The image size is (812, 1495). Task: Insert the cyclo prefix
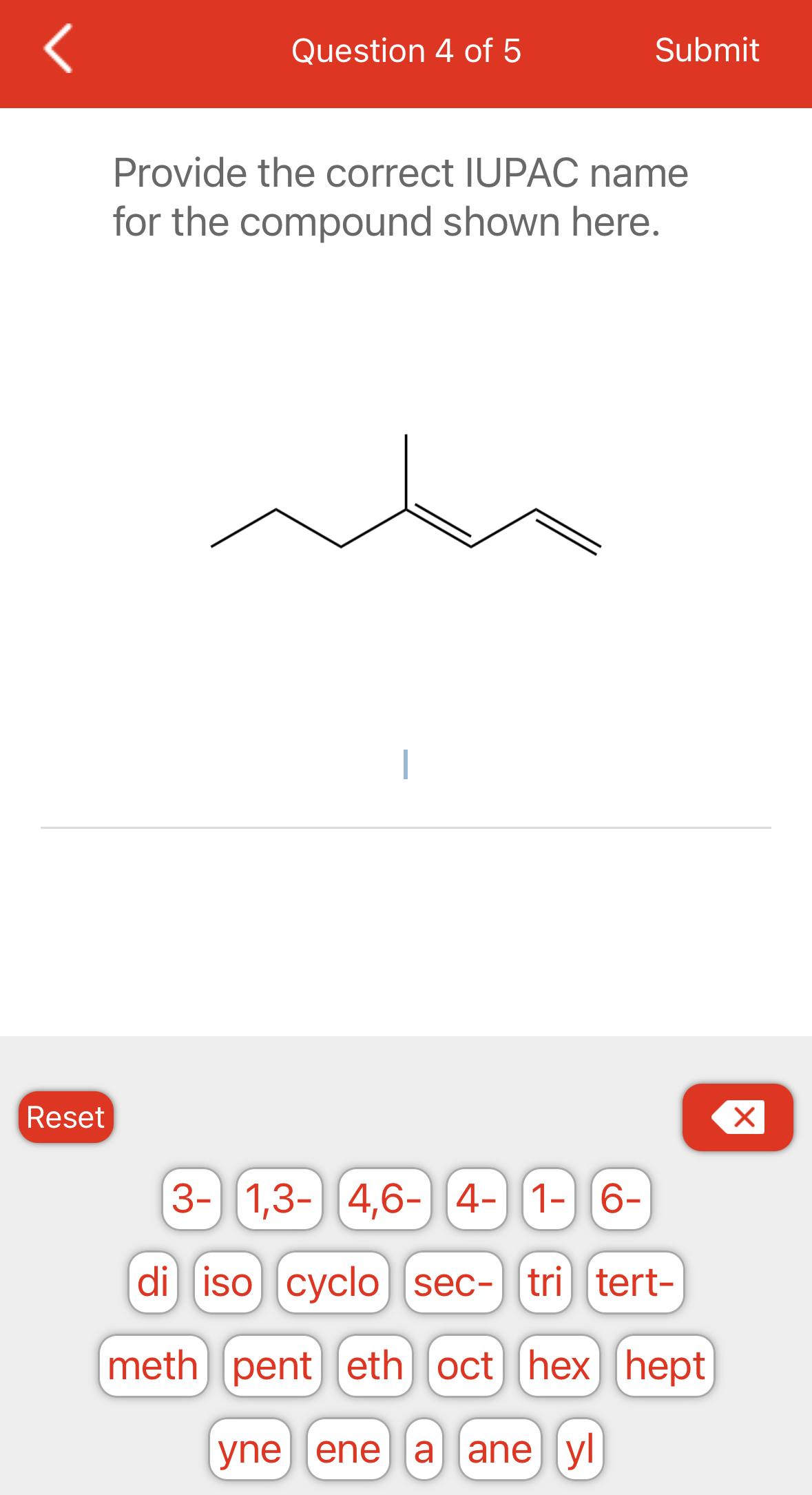point(333,1282)
